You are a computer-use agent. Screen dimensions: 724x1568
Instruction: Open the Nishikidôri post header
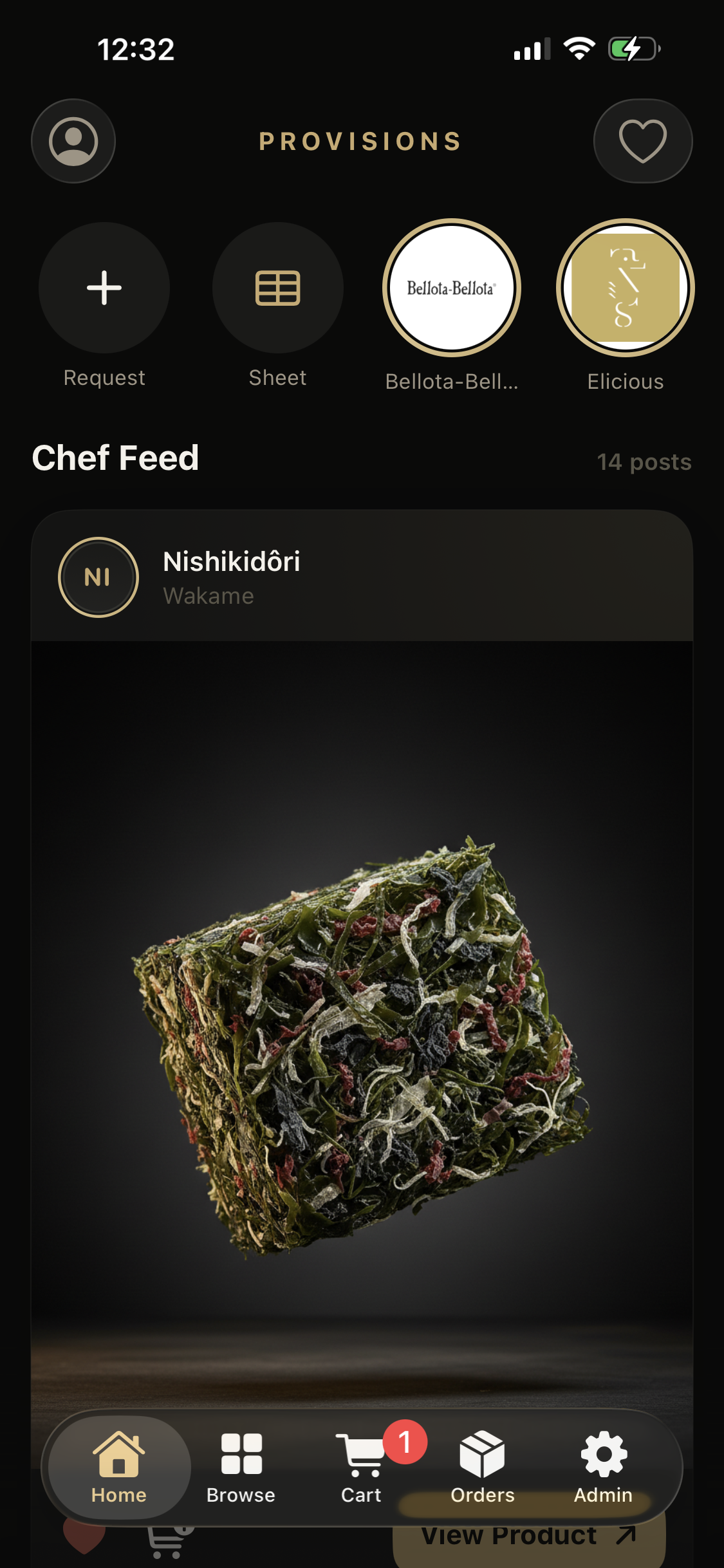(x=232, y=577)
